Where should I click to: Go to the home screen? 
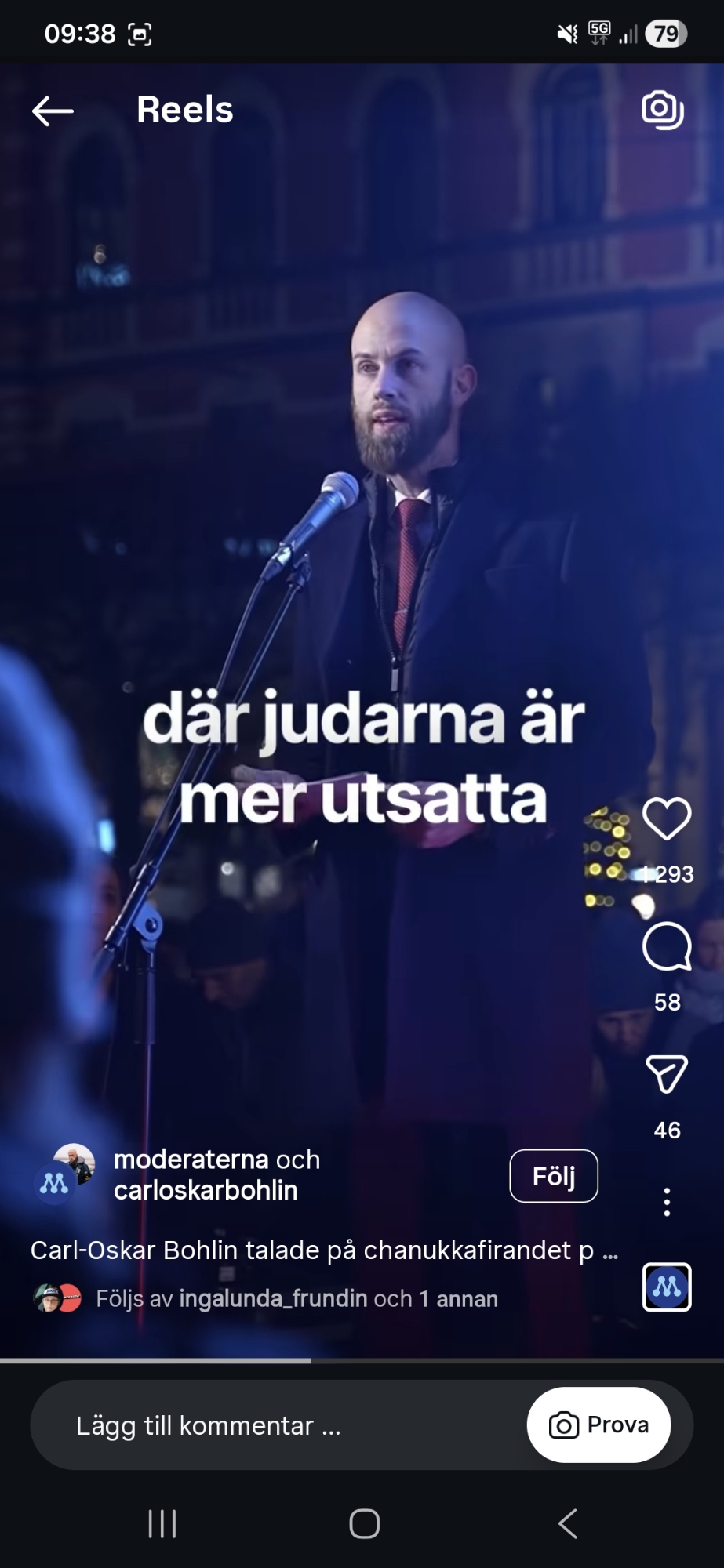click(365, 1524)
